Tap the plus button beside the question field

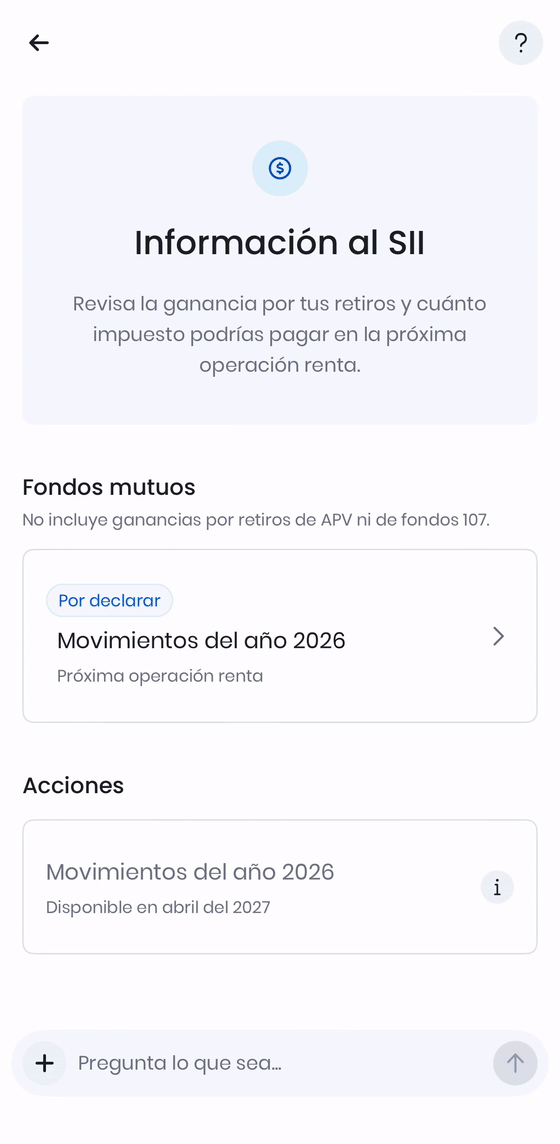pos(44,1063)
